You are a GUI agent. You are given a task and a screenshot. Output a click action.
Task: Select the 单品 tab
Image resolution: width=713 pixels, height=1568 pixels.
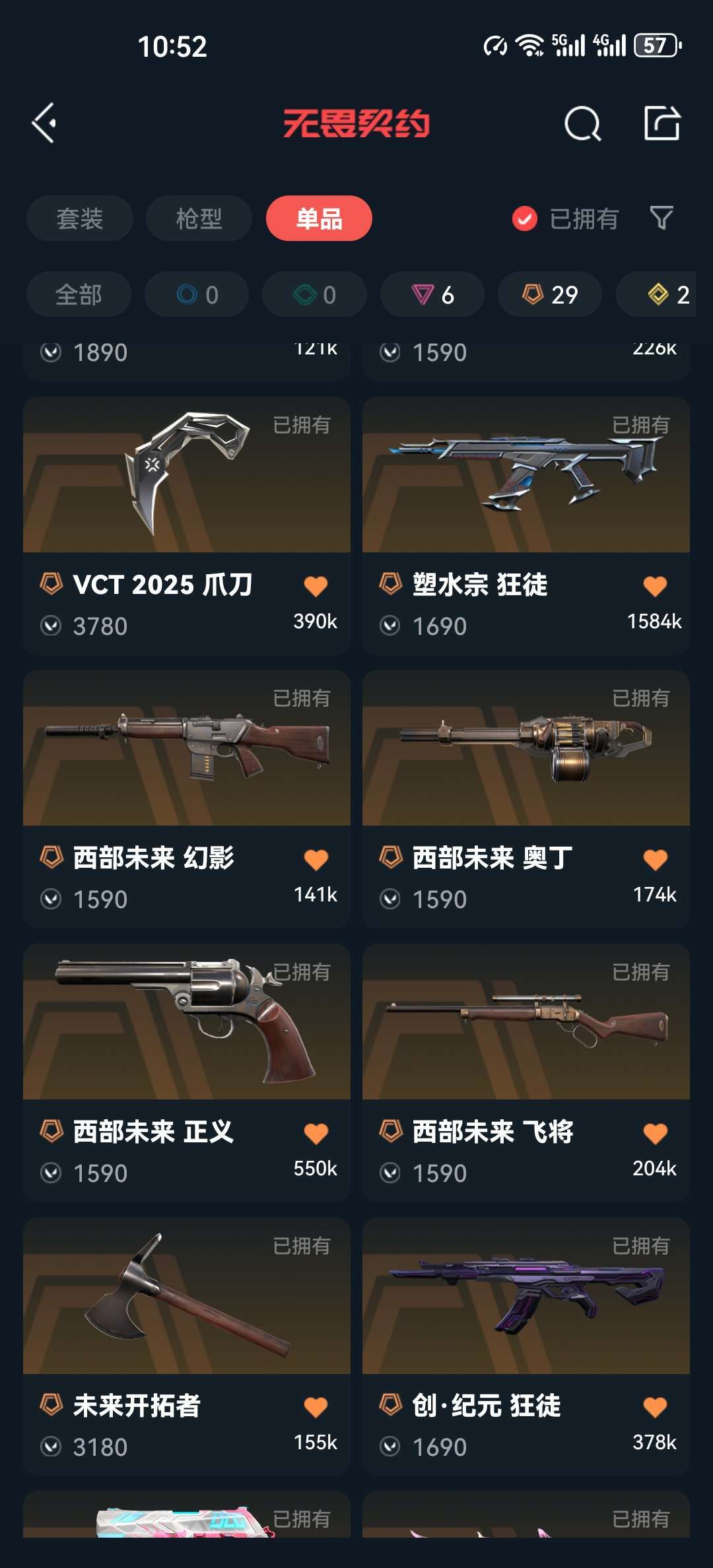319,218
